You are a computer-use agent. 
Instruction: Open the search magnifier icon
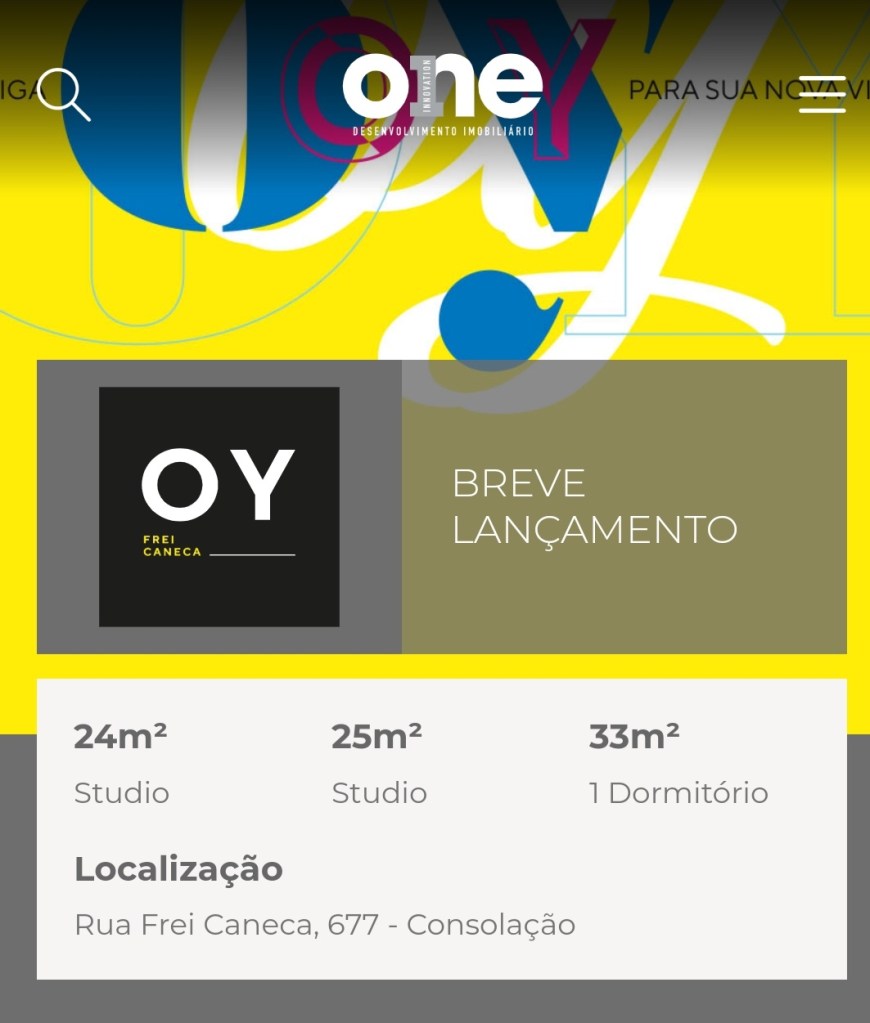(x=64, y=94)
